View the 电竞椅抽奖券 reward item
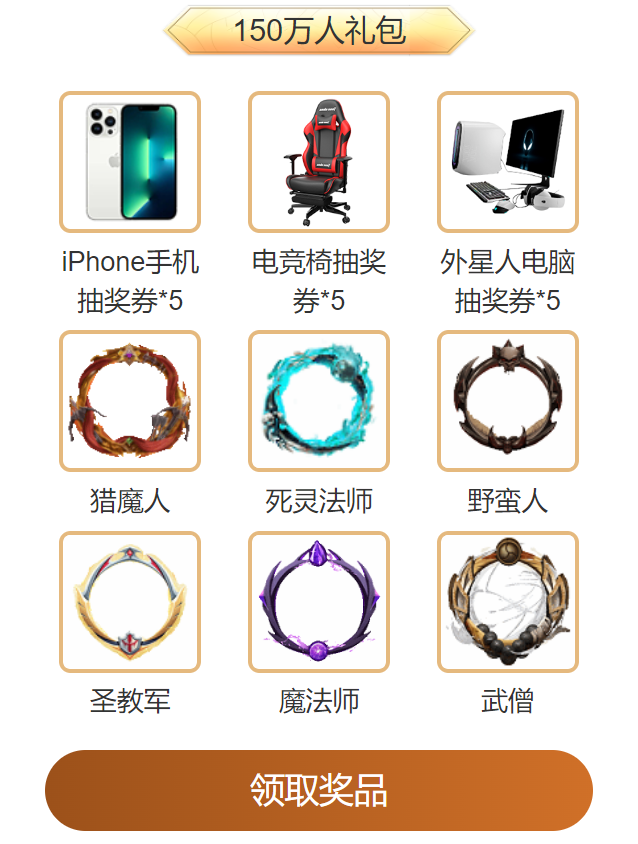This screenshot has height=844, width=638. pos(319,162)
